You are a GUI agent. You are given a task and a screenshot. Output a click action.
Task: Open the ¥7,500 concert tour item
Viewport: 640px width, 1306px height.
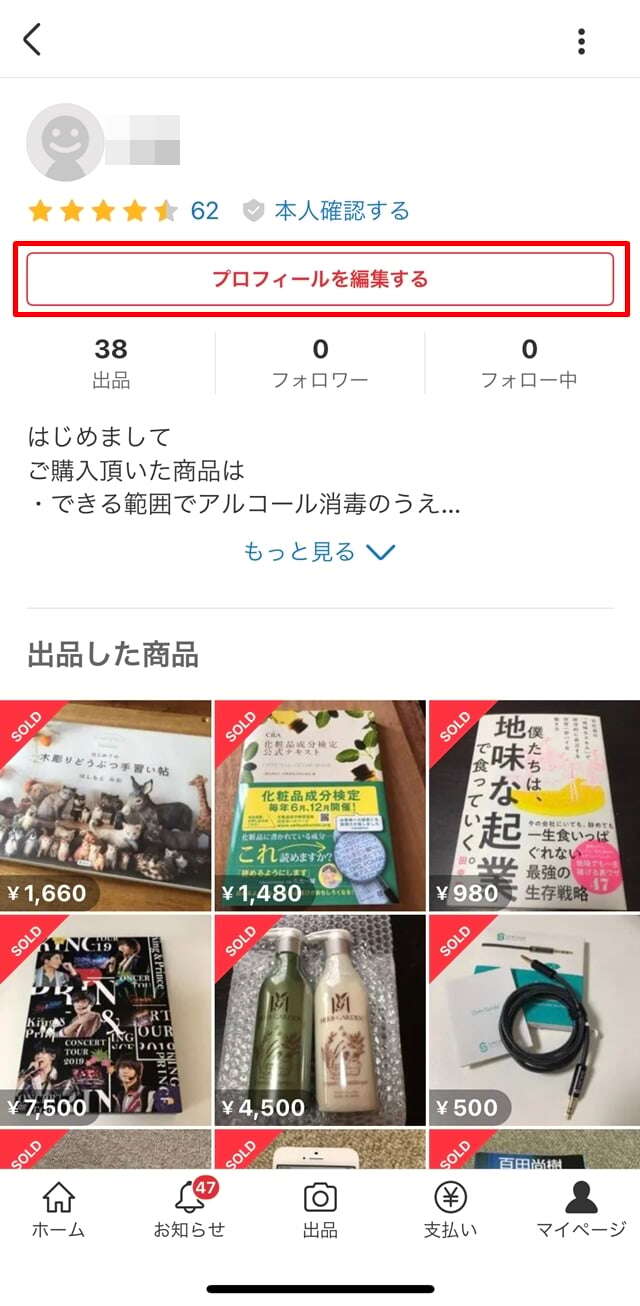tap(106, 1020)
